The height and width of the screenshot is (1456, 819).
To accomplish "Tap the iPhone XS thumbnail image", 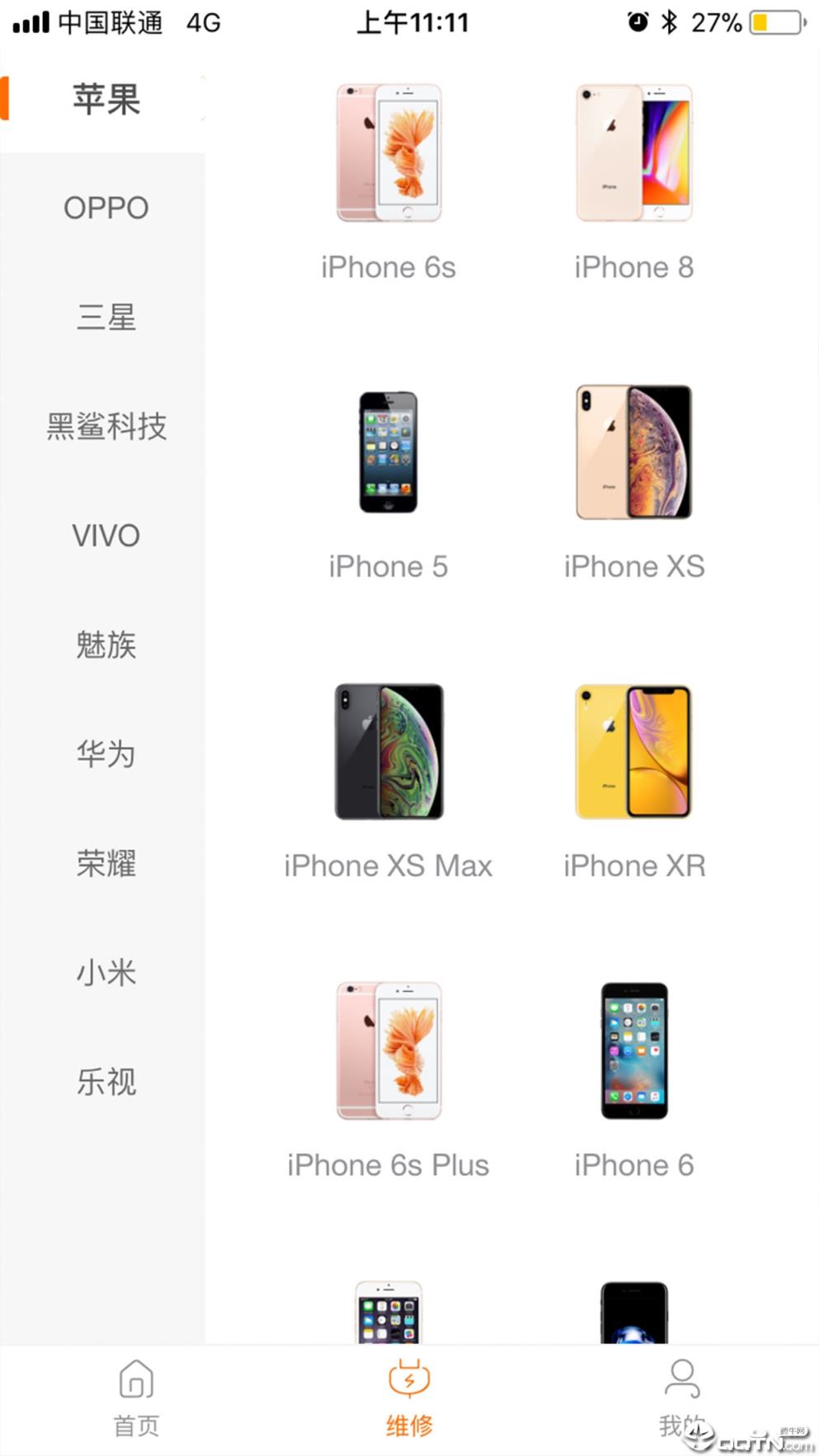I will [633, 450].
